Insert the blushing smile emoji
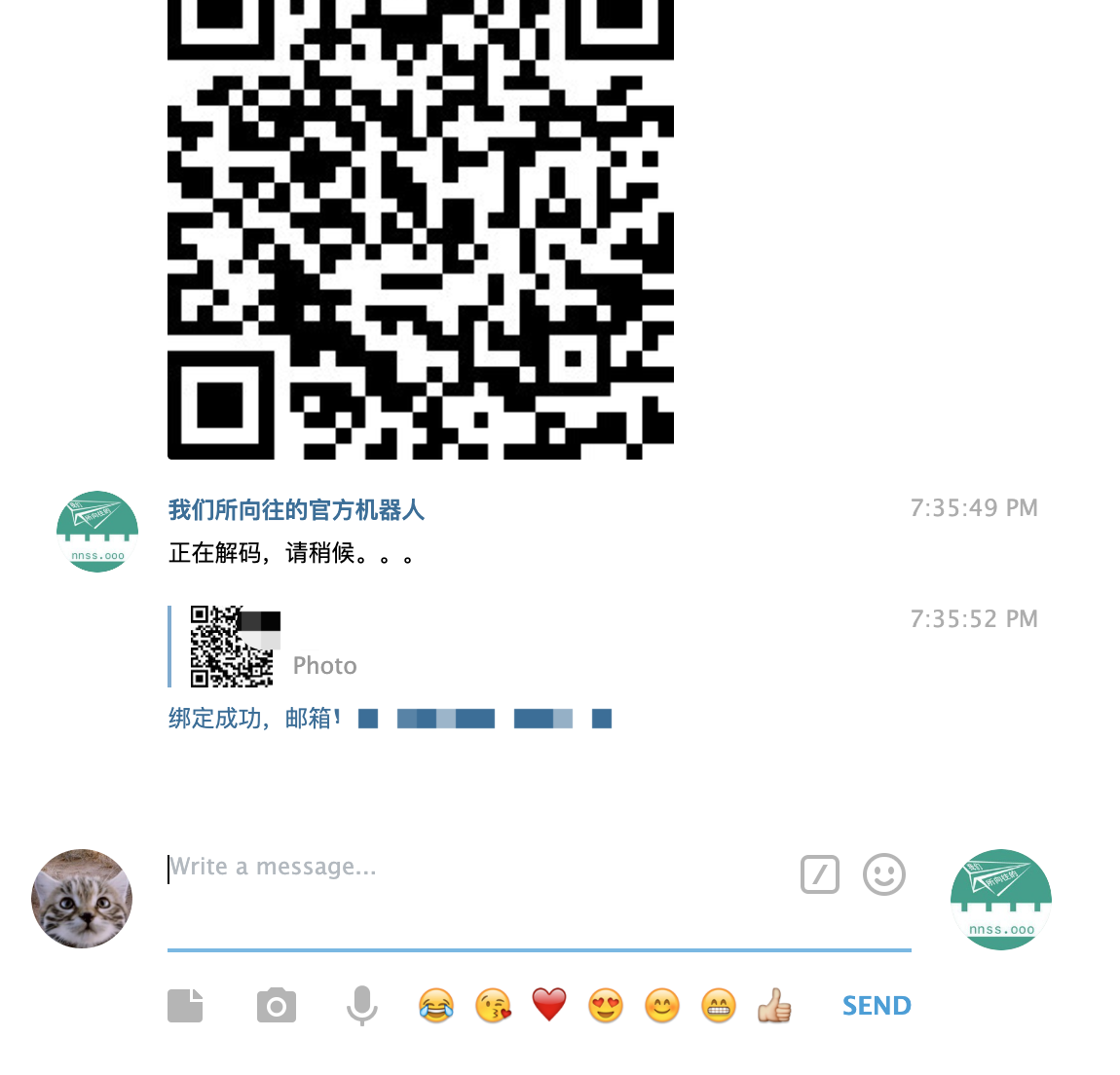Image resolution: width=1120 pixels, height=1075 pixels. [x=662, y=1005]
